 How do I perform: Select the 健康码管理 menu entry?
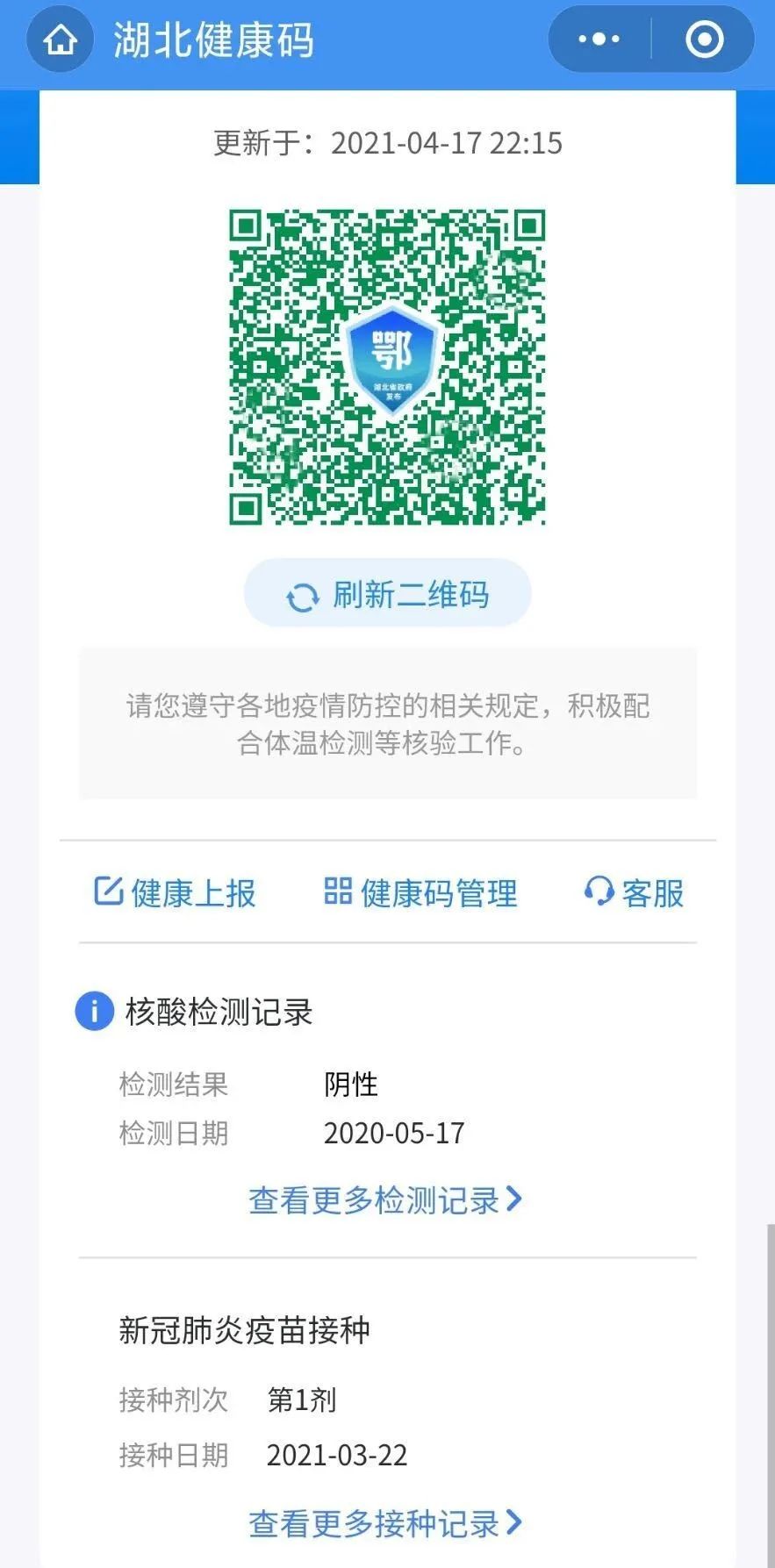click(x=439, y=893)
